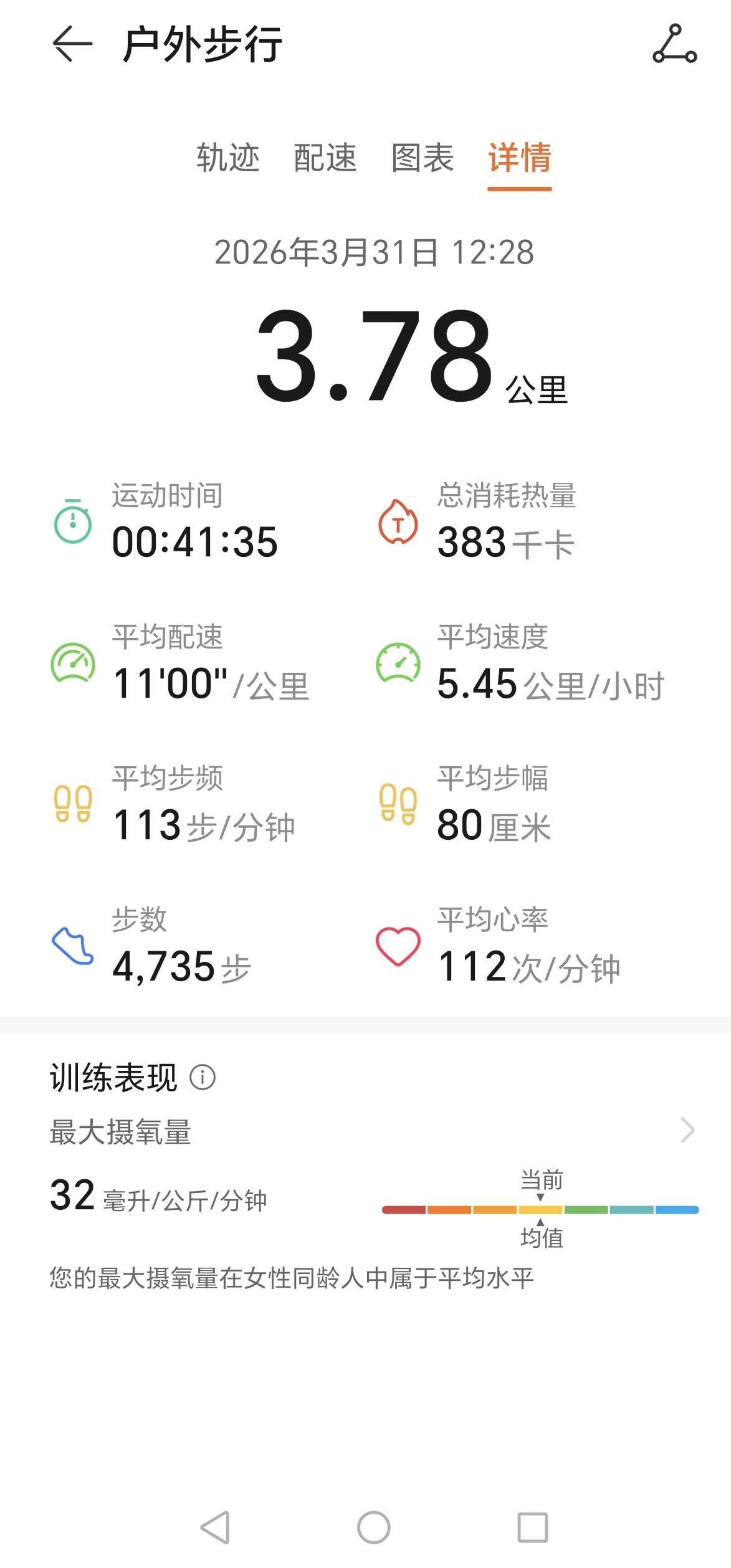Click the speedometer icon next to 平均速度
This screenshot has width=731, height=1568.
[x=398, y=662]
